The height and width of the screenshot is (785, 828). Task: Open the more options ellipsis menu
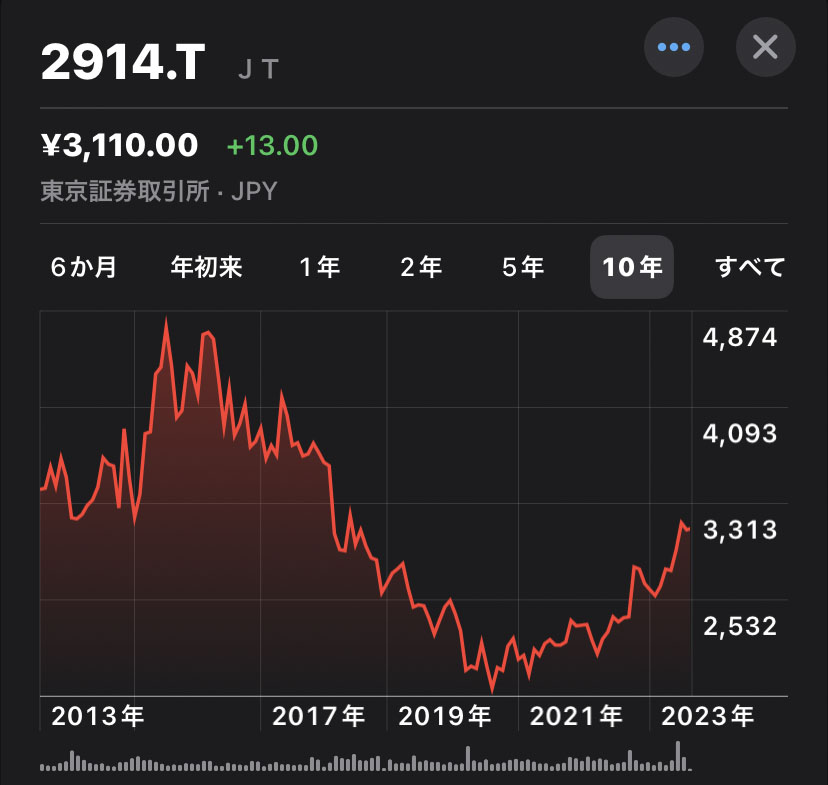[x=674, y=47]
